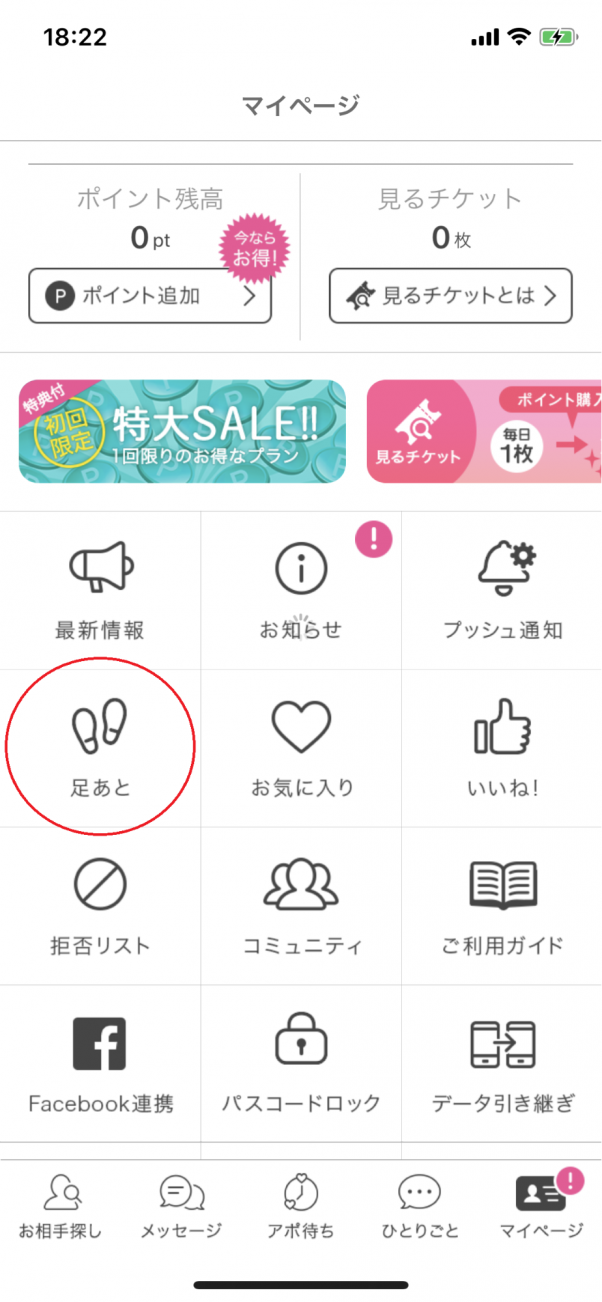
Task: Open ご利用ガイド guide
Action: [502, 905]
